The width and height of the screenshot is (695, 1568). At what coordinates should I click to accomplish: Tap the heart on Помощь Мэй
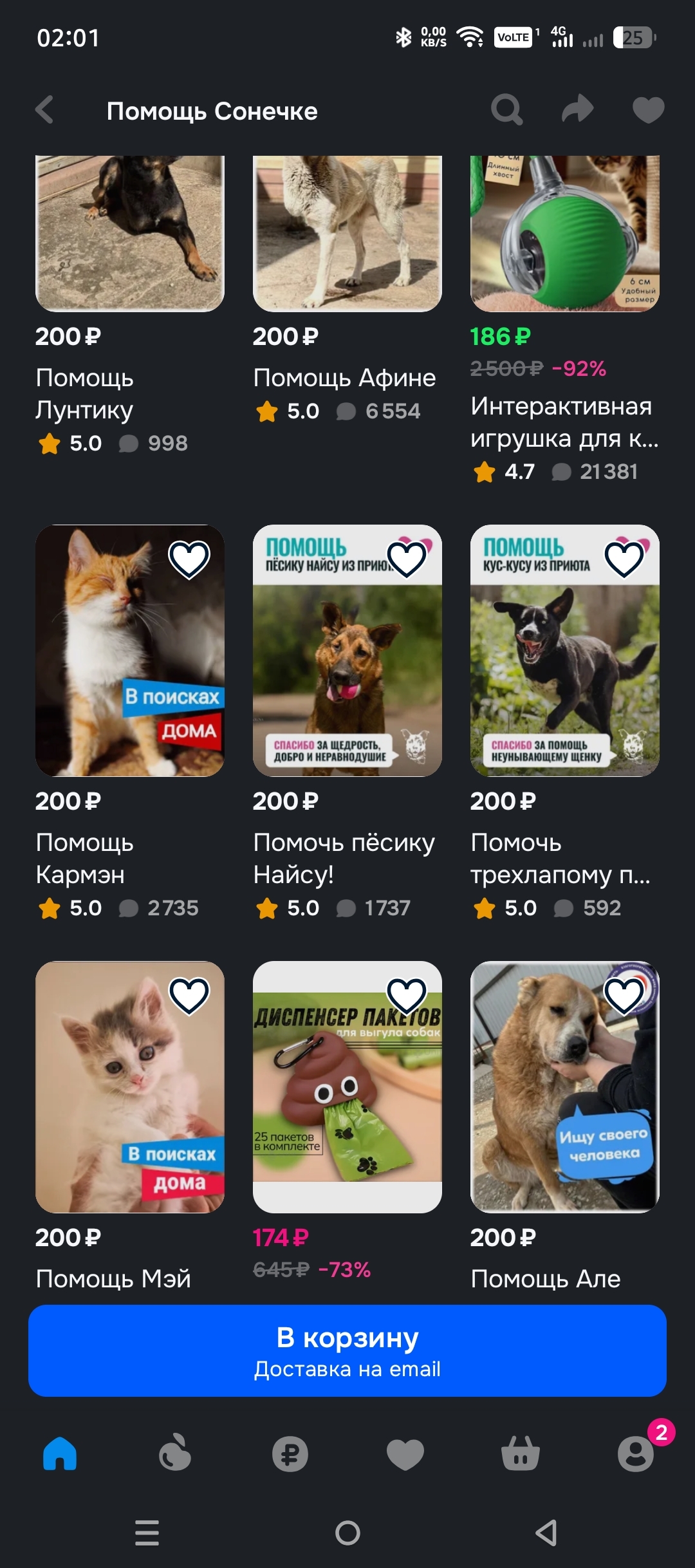point(189,996)
